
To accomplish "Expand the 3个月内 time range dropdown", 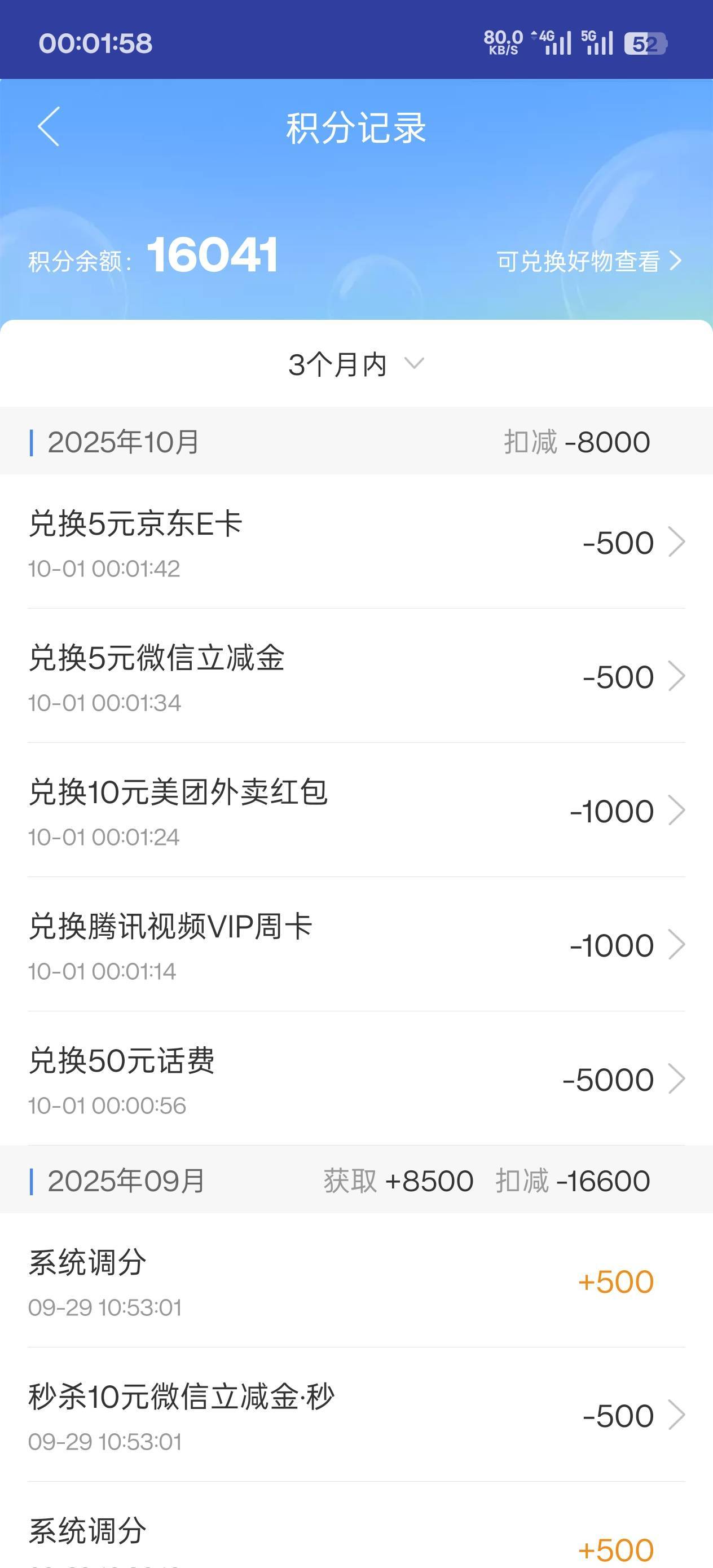I will 355,364.
